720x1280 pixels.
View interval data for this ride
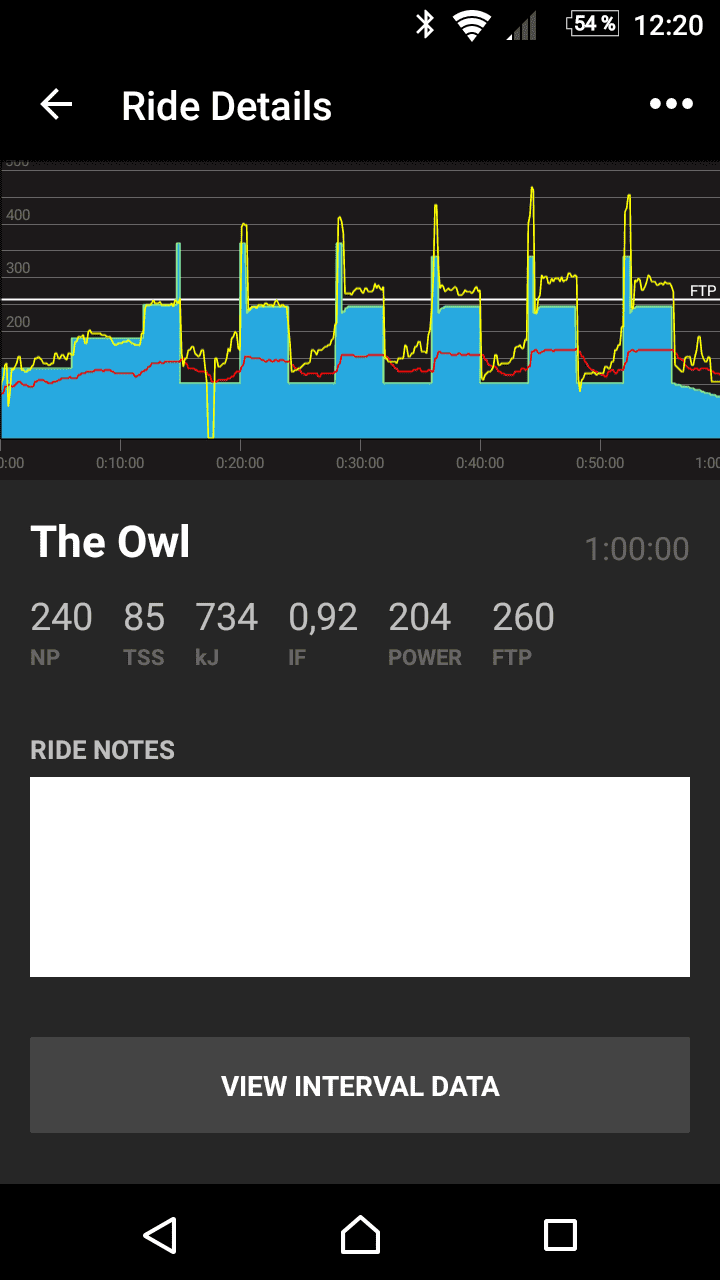pos(360,1085)
